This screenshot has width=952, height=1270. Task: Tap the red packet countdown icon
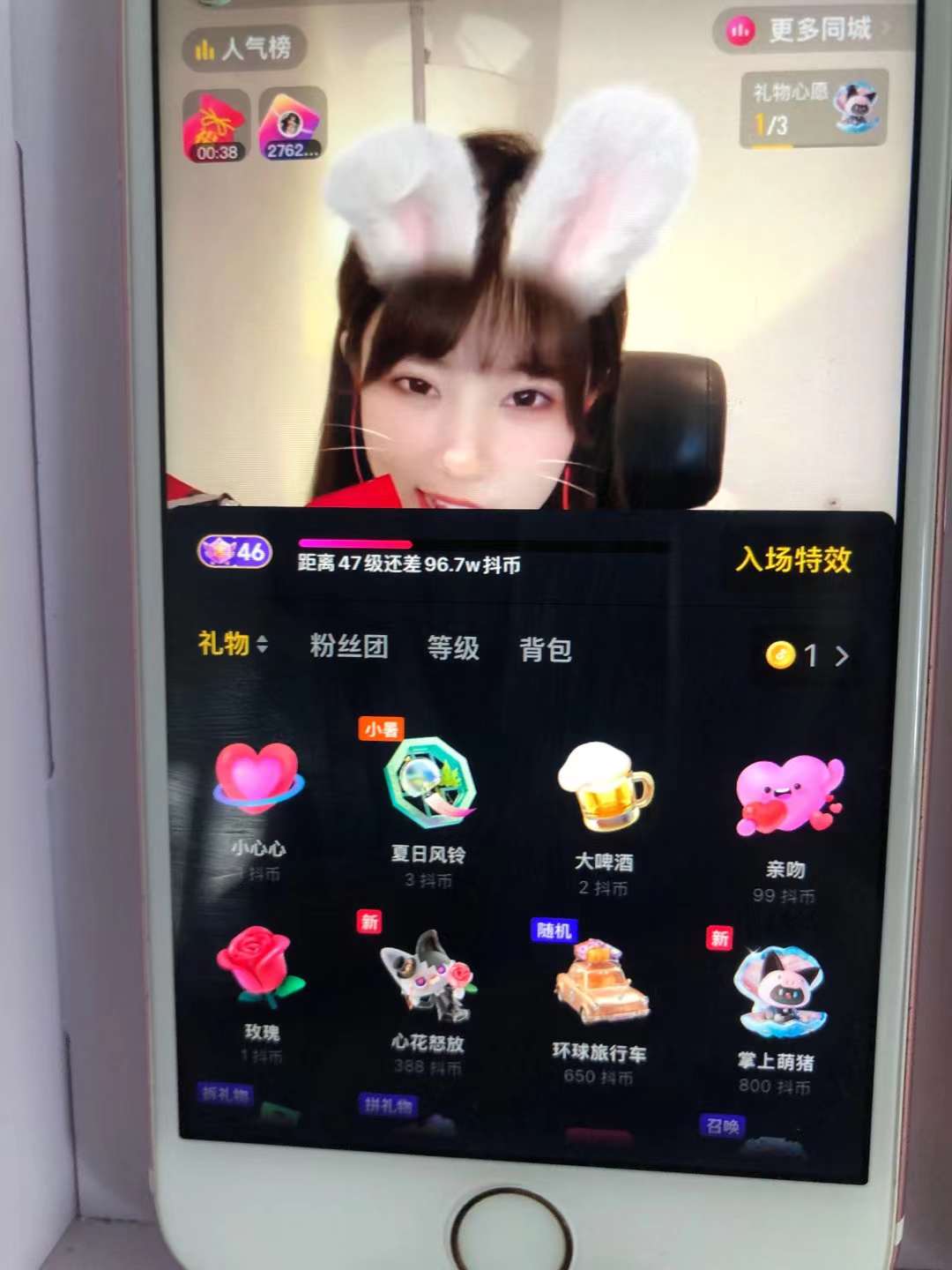pos(216,128)
